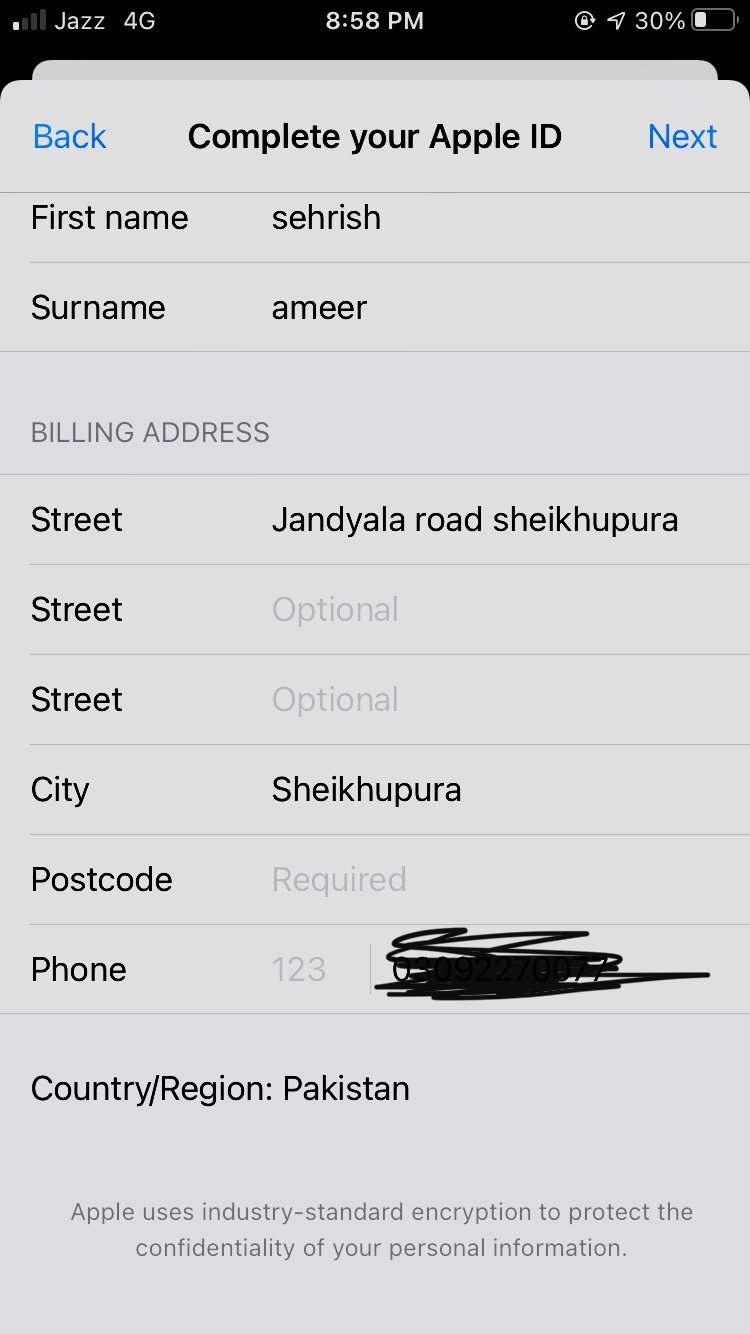Tap the 4G network indicator
This screenshot has height=1334, width=750.
(138, 20)
